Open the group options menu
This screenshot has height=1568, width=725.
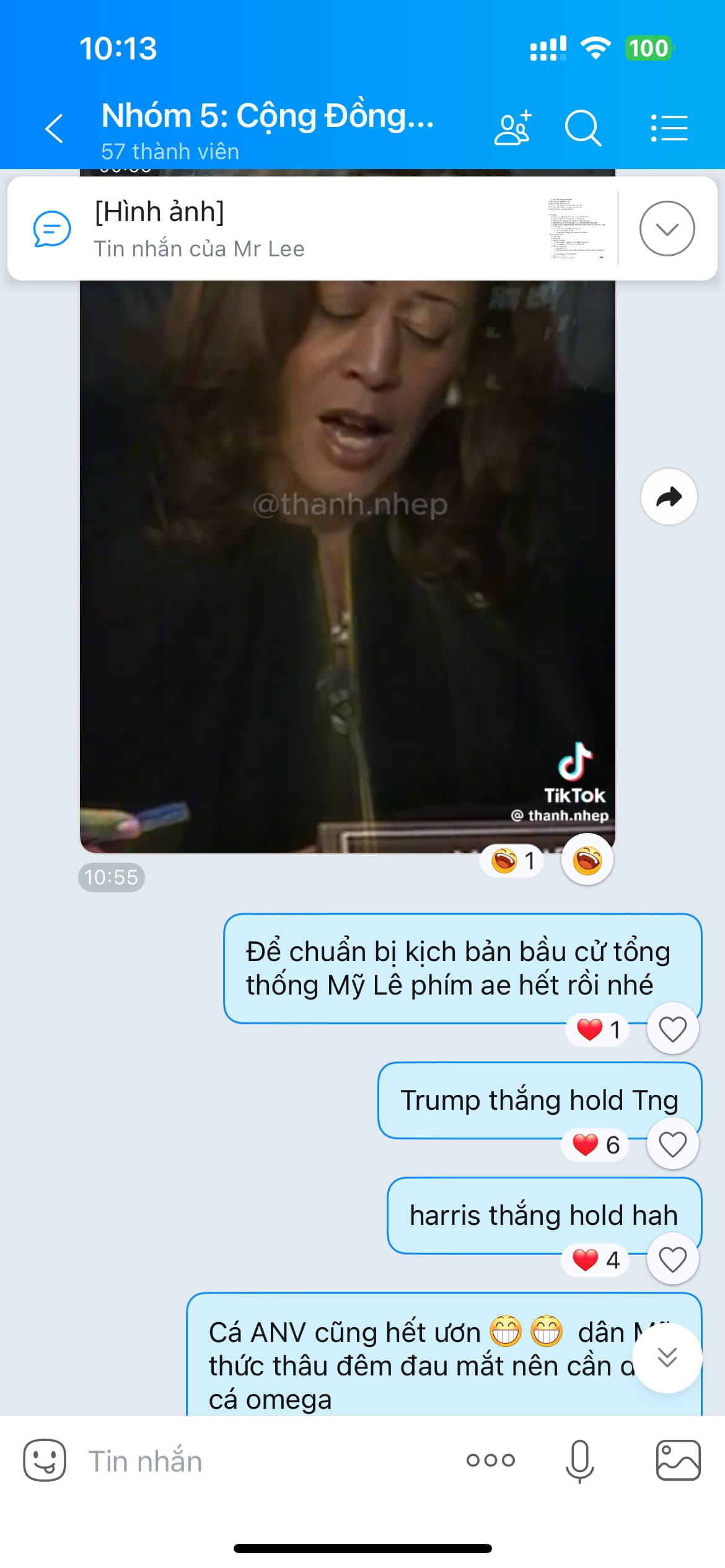pos(669,128)
